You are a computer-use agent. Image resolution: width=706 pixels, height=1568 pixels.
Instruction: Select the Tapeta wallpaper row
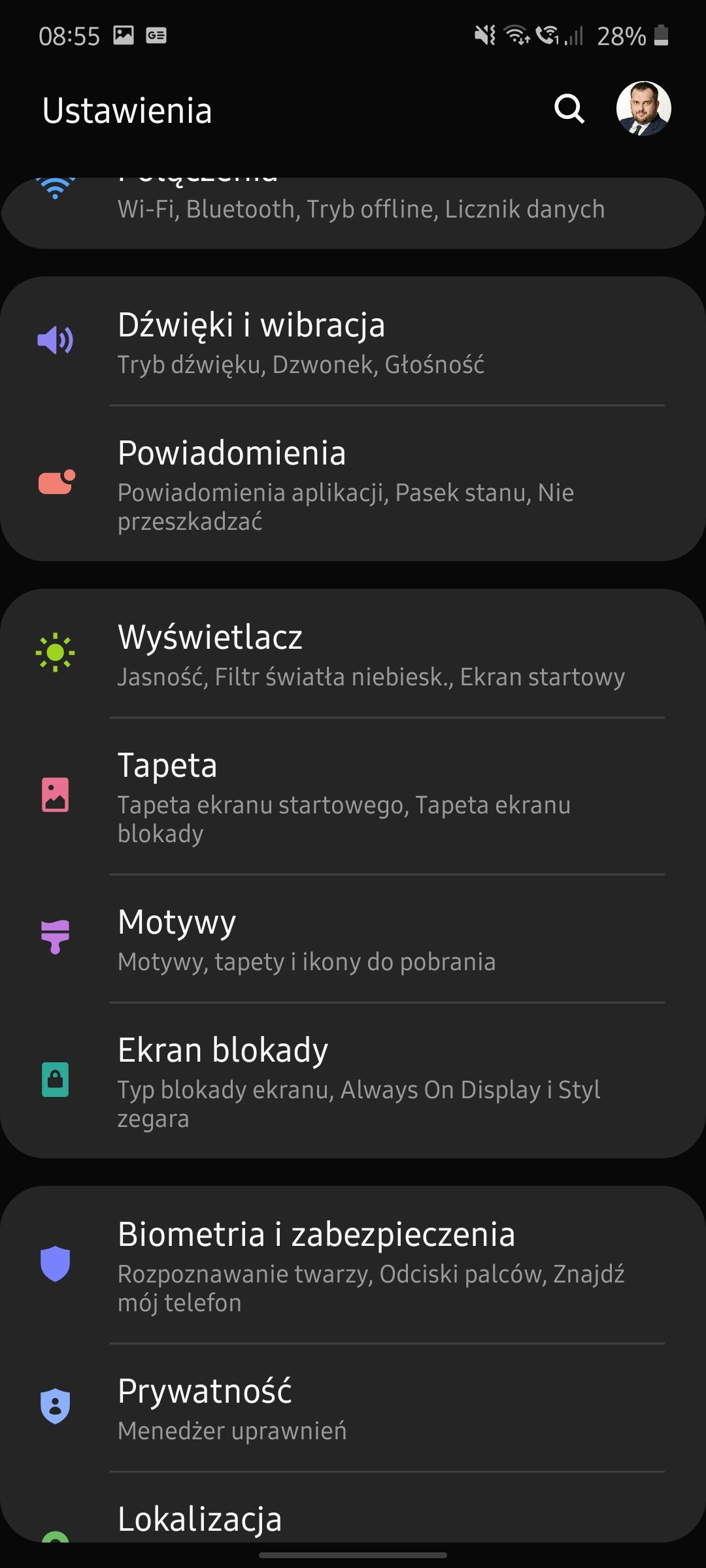tap(353, 796)
